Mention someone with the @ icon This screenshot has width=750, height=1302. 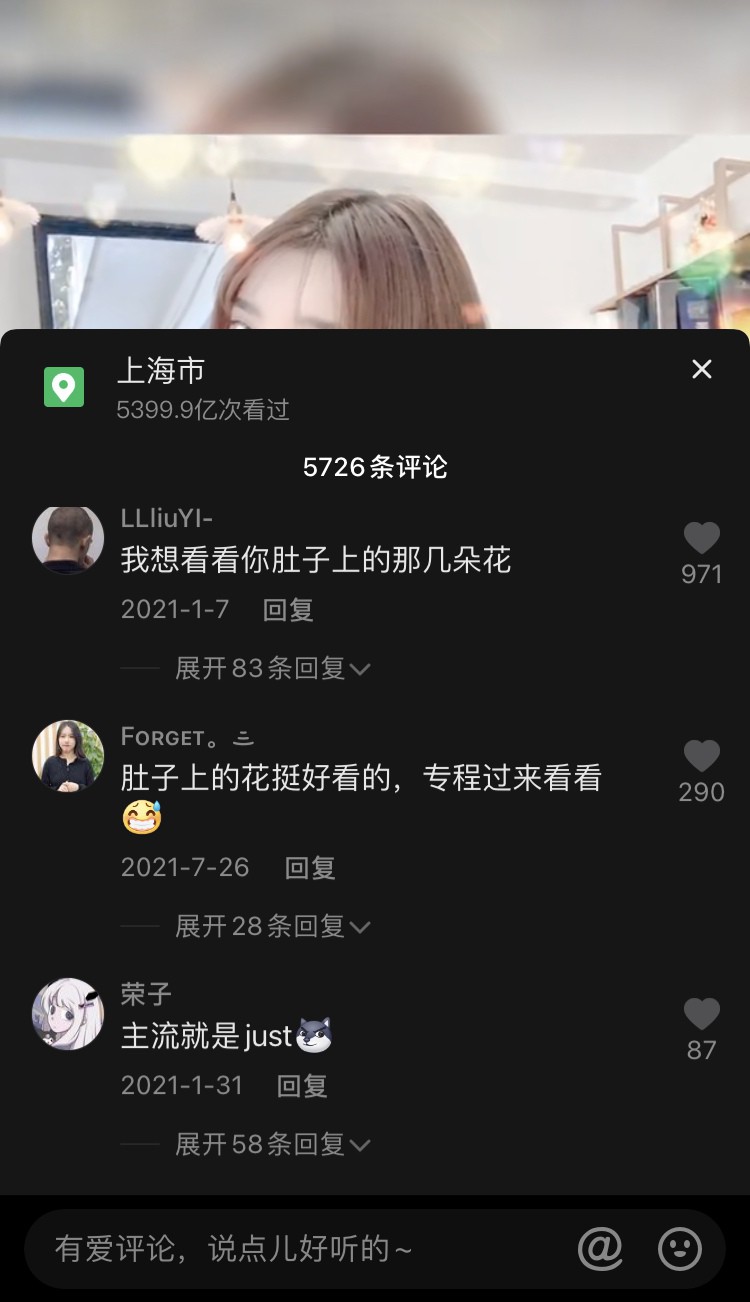pos(600,1249)
